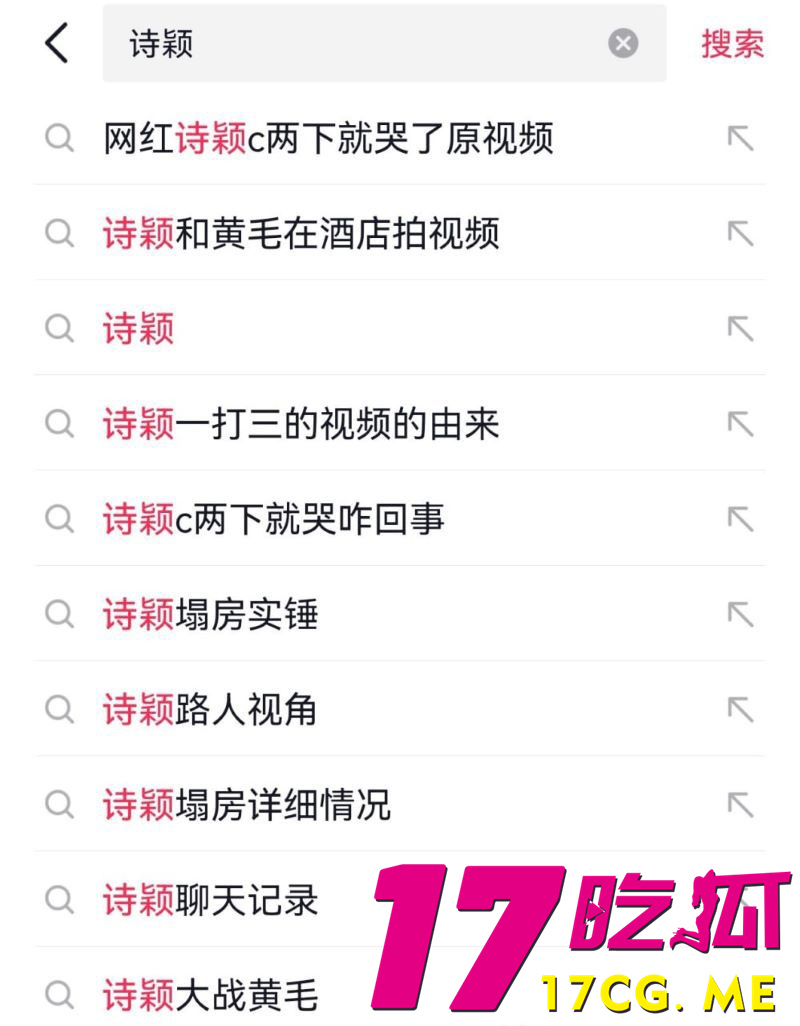Tap the magnifier icon next to 诗颖塌房实锤
The image size is (800, 1026).
pyautogui.click(x=59, y=615)
